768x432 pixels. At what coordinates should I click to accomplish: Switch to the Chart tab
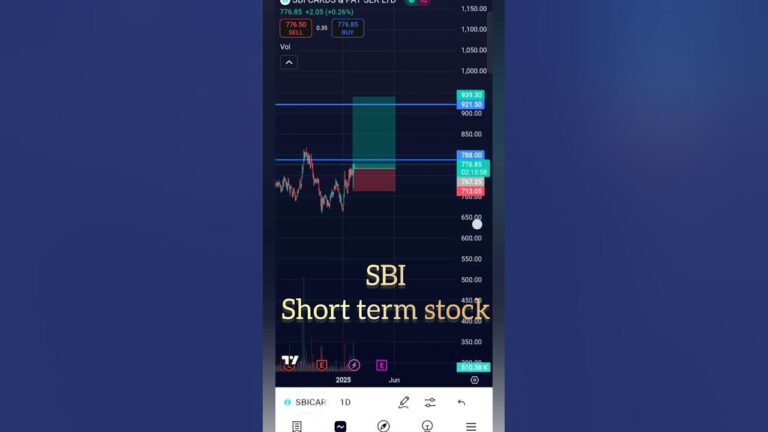[340, 426]
